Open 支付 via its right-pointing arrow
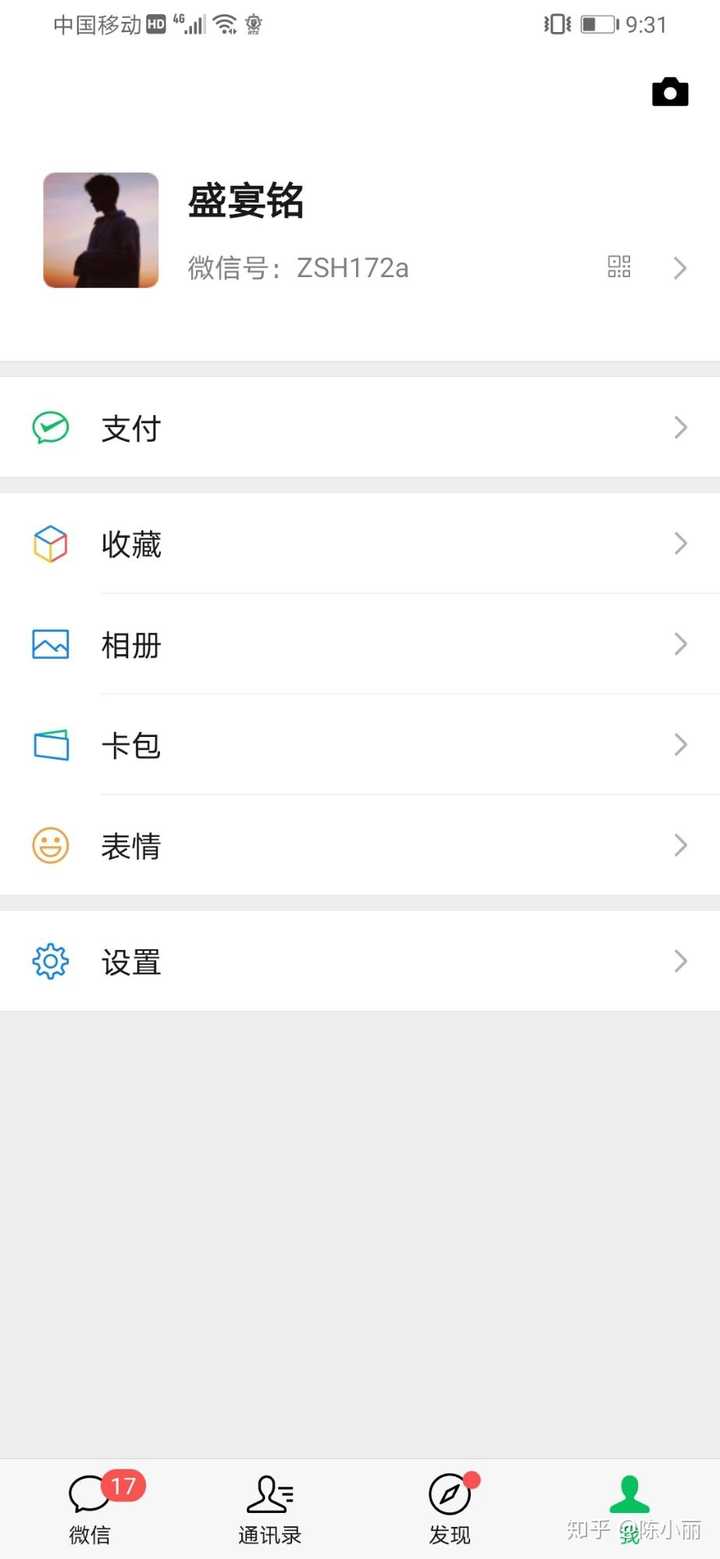This screenshot has height=1559, width=720. click(x=680, y=427)
